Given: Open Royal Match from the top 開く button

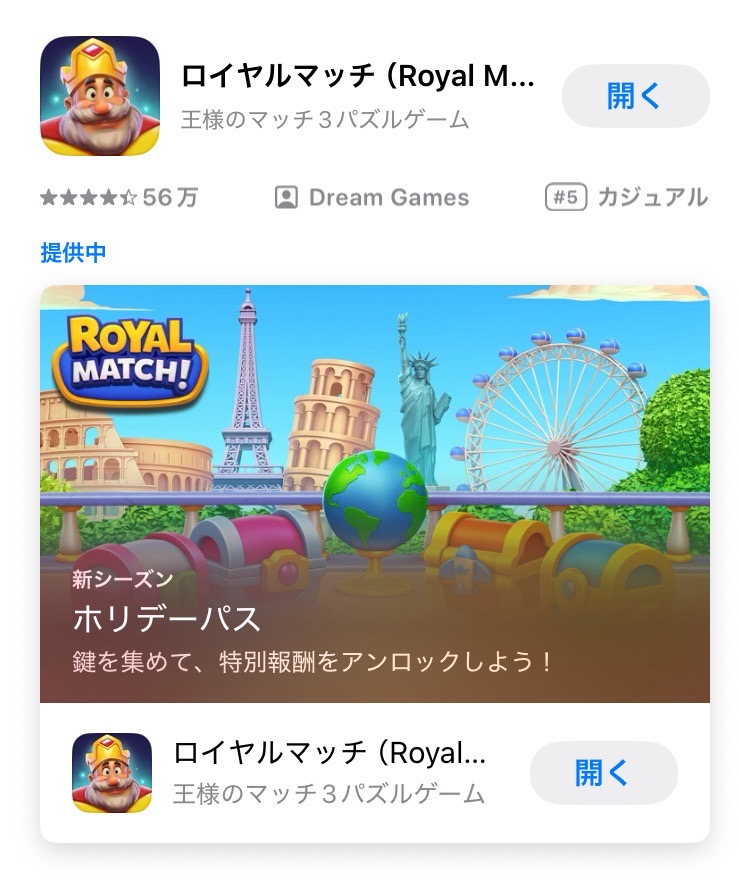Looking at the screenshot, I should click(635, 96).
